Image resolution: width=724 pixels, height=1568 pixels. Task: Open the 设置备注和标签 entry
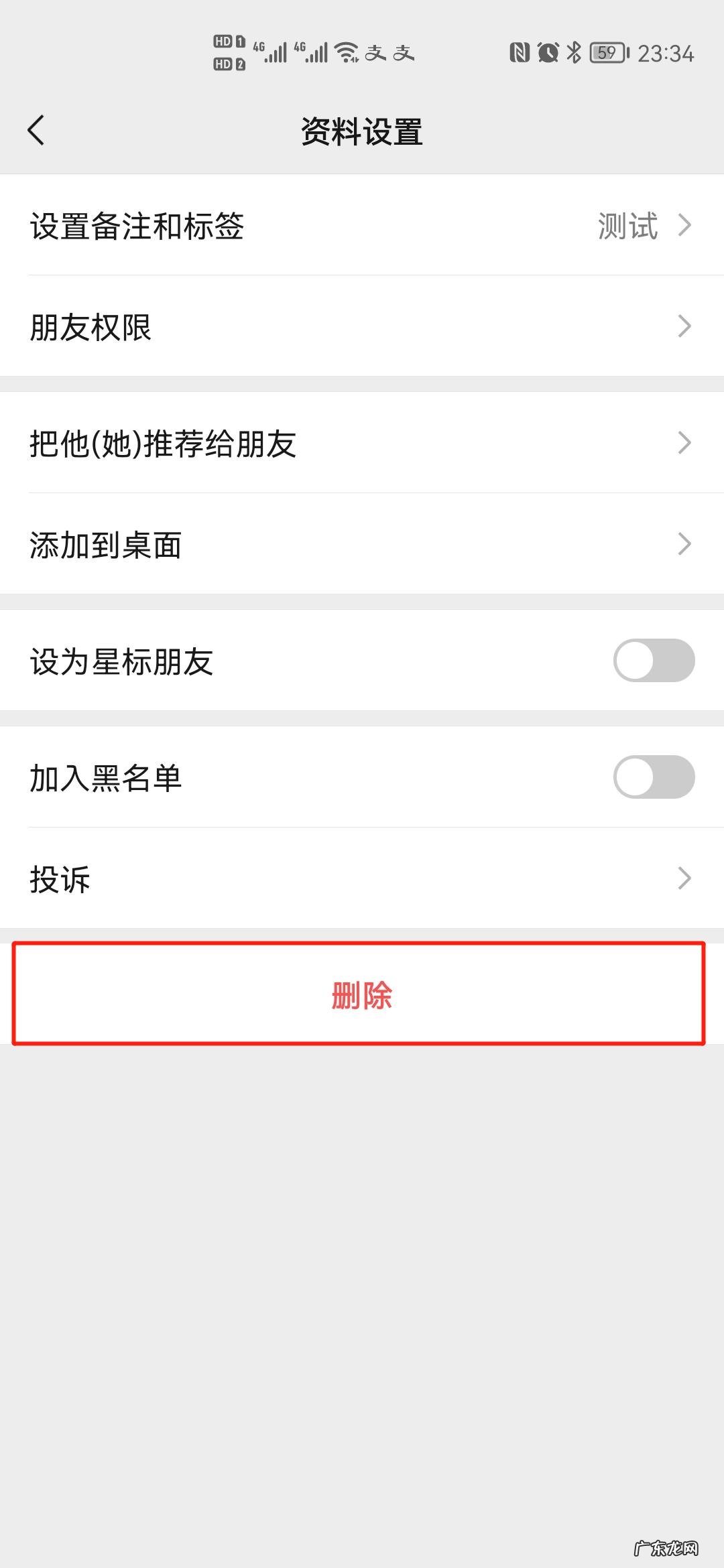point(137,226)
